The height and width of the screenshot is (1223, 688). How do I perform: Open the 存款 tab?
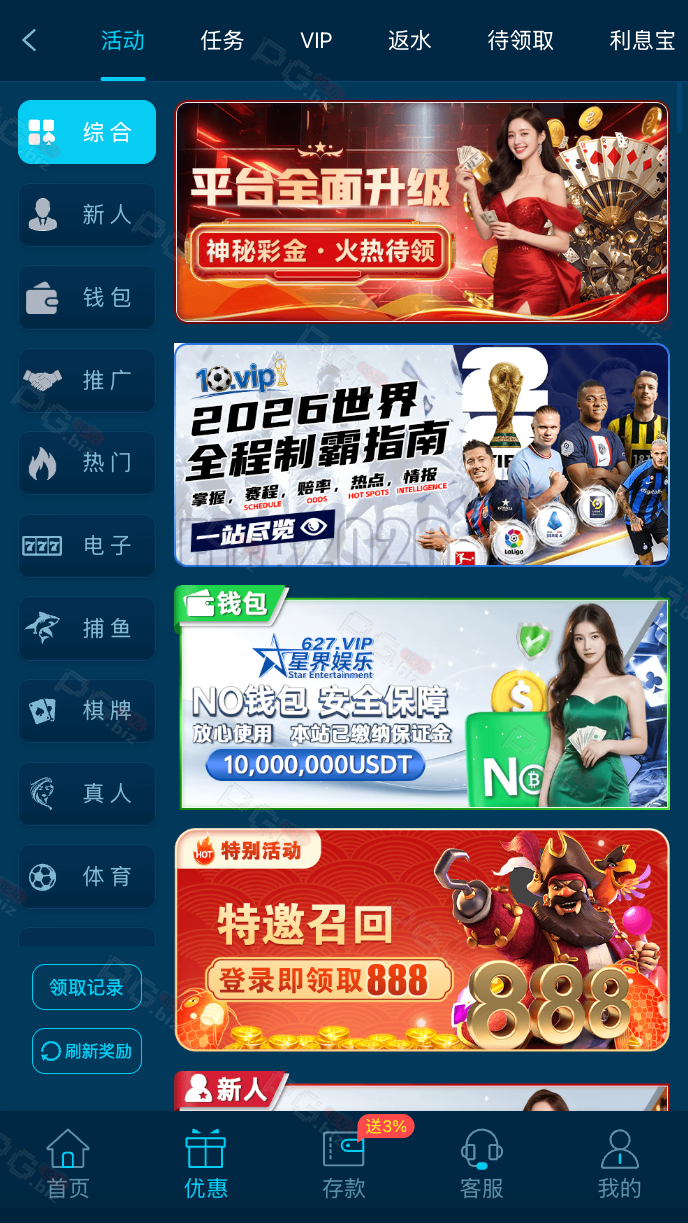tap(344, 1165)
